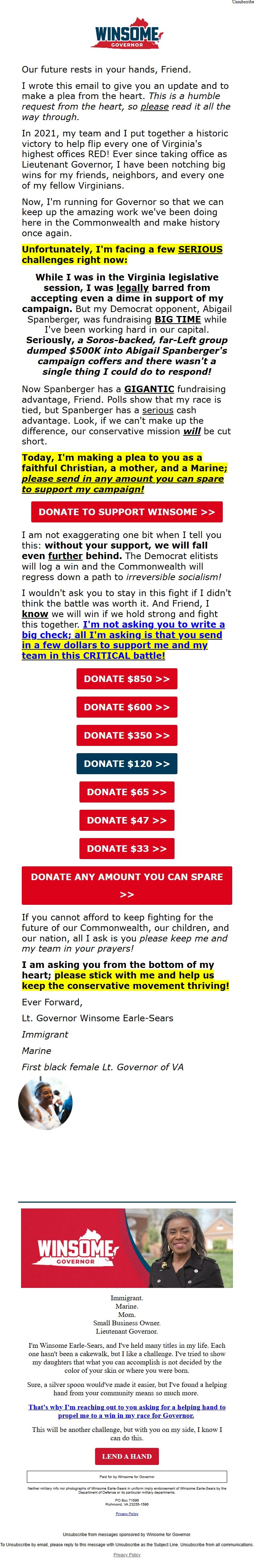This screenshot has width=254, height=1568.
Task: Tap Donate Any Amount You Can Spare
Action: (x=127, y=885)
